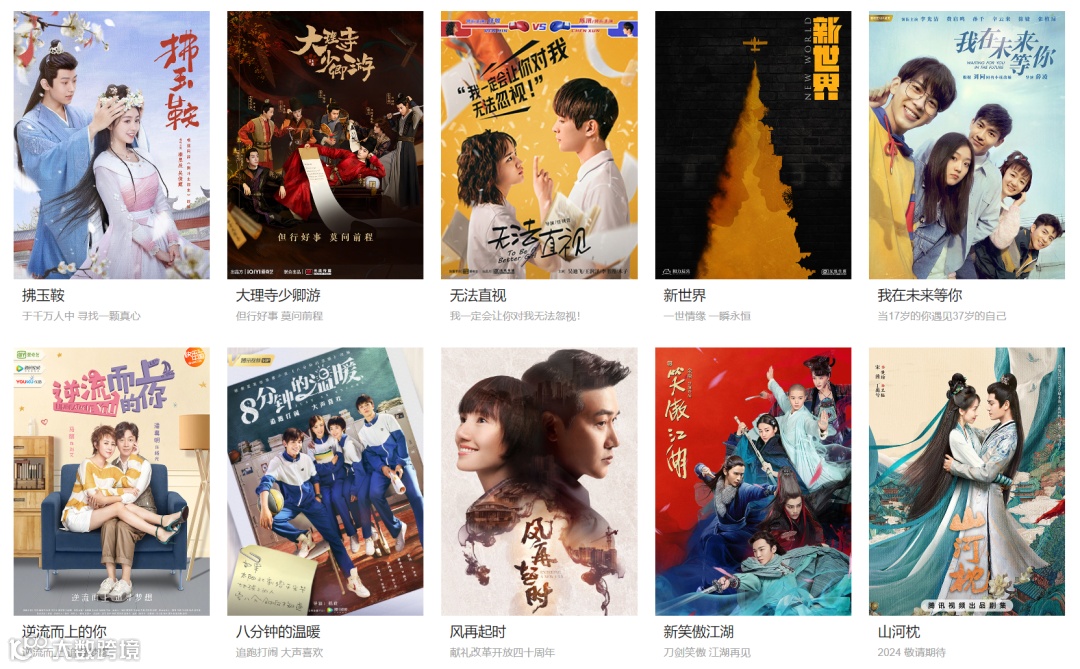Select the 八分钟的温暖 poster
Viewport: 1080px width, 669px height.
(325, 481)
